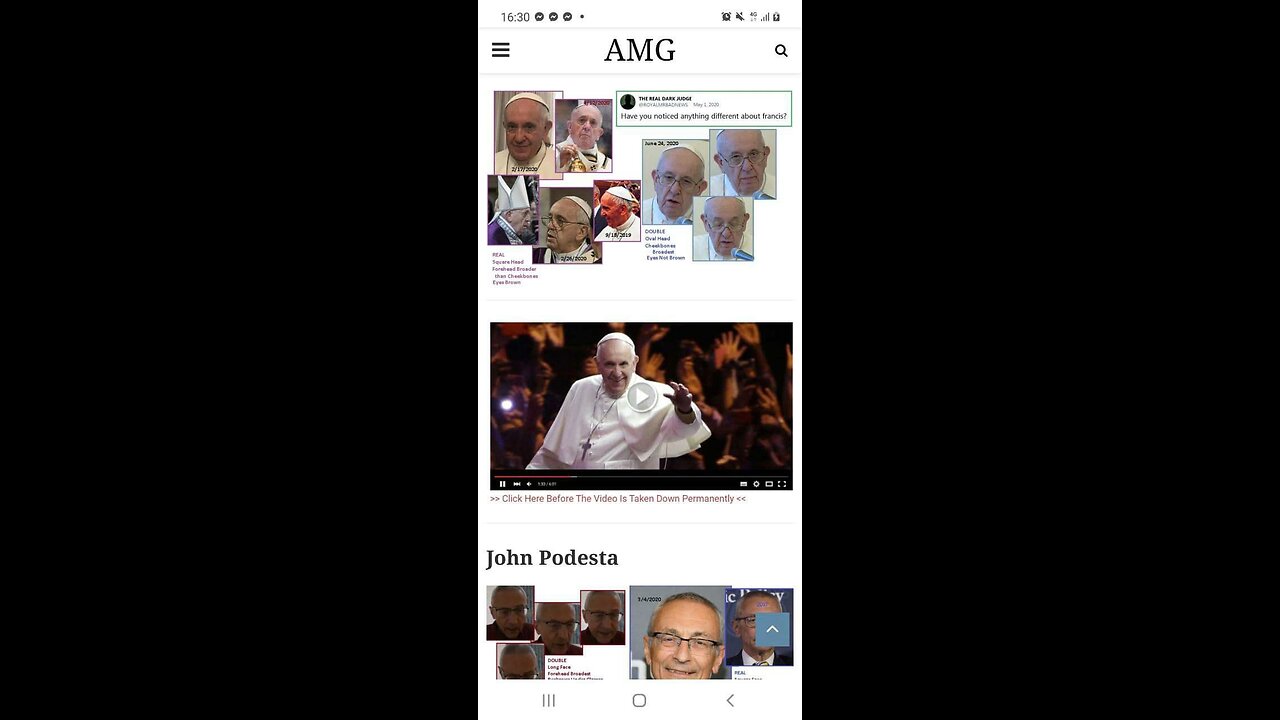Play the embedded video
The height and width of the screenshot is (720, 1280).
click(x=641, y=397)
